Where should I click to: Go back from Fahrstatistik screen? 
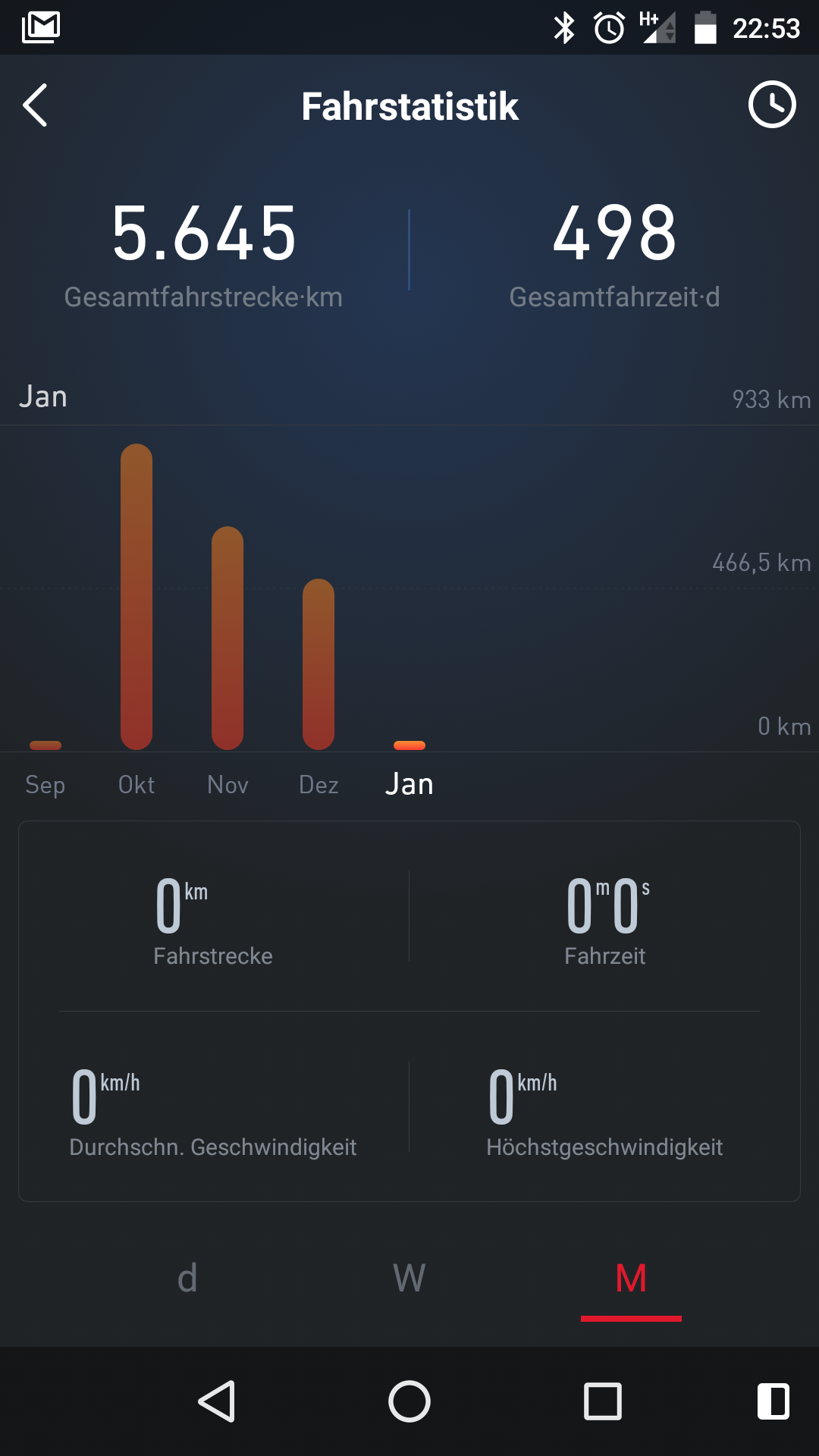[x=36, y=105]
